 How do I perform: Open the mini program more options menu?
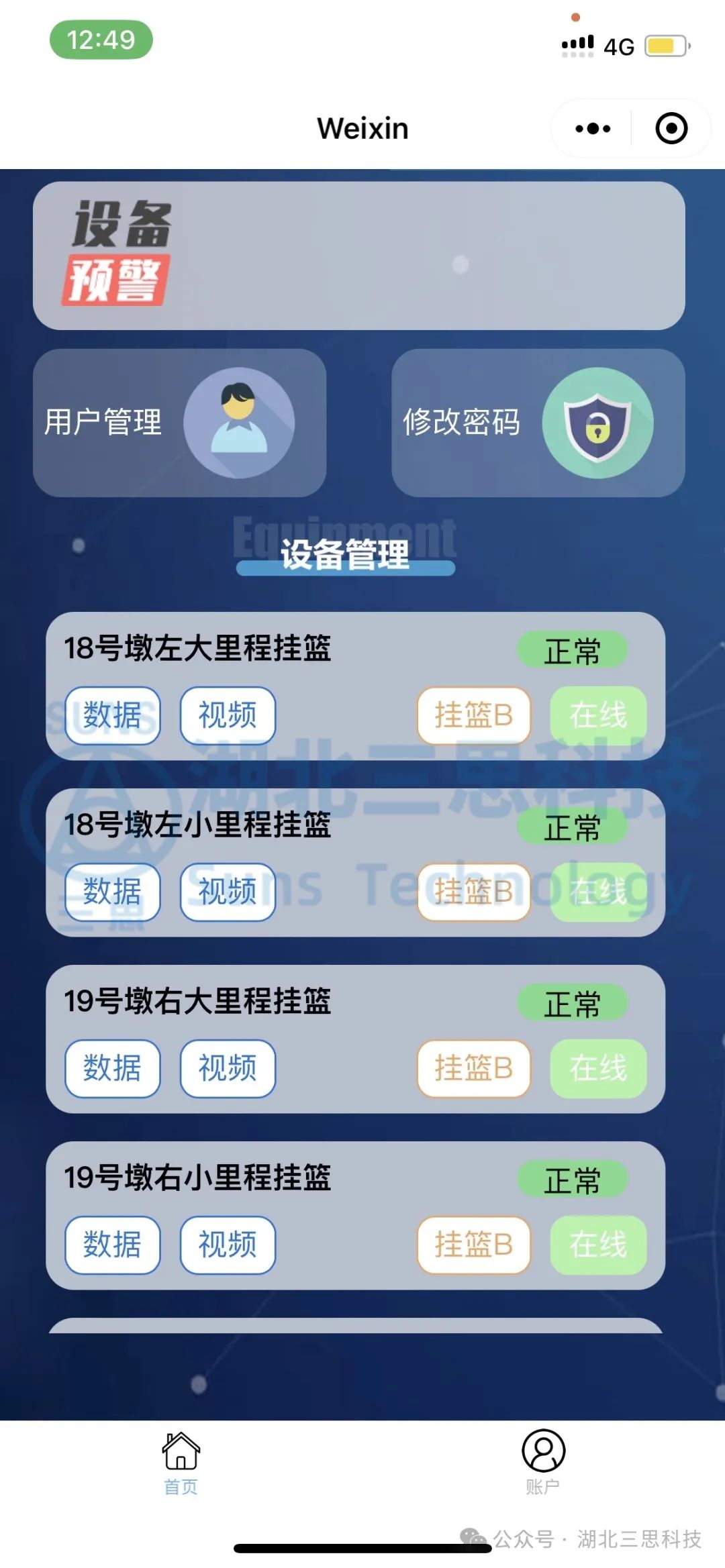(x=593, y=128)
